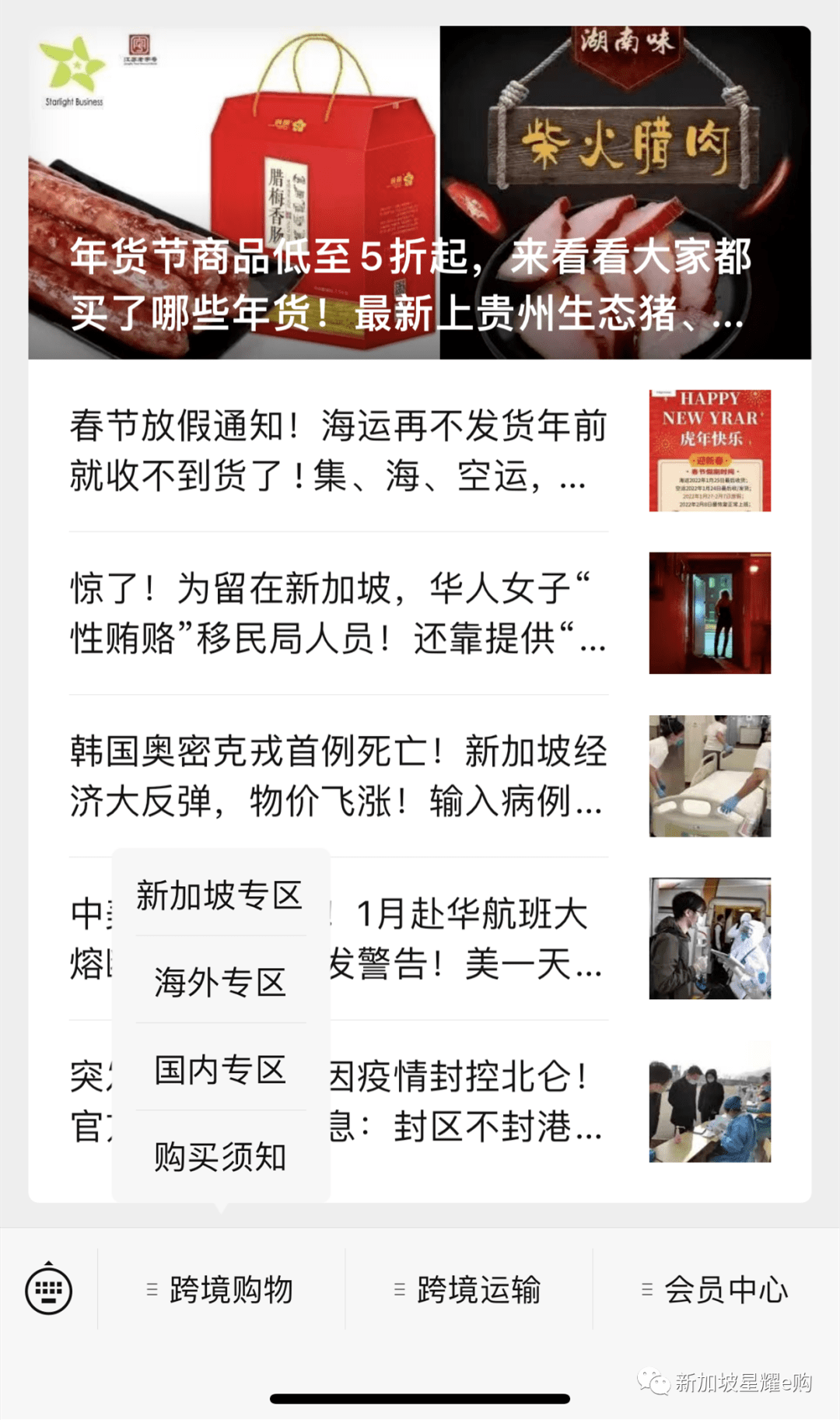
Task: Open the 跨境运输 menu
Action: coord(469,1290)
